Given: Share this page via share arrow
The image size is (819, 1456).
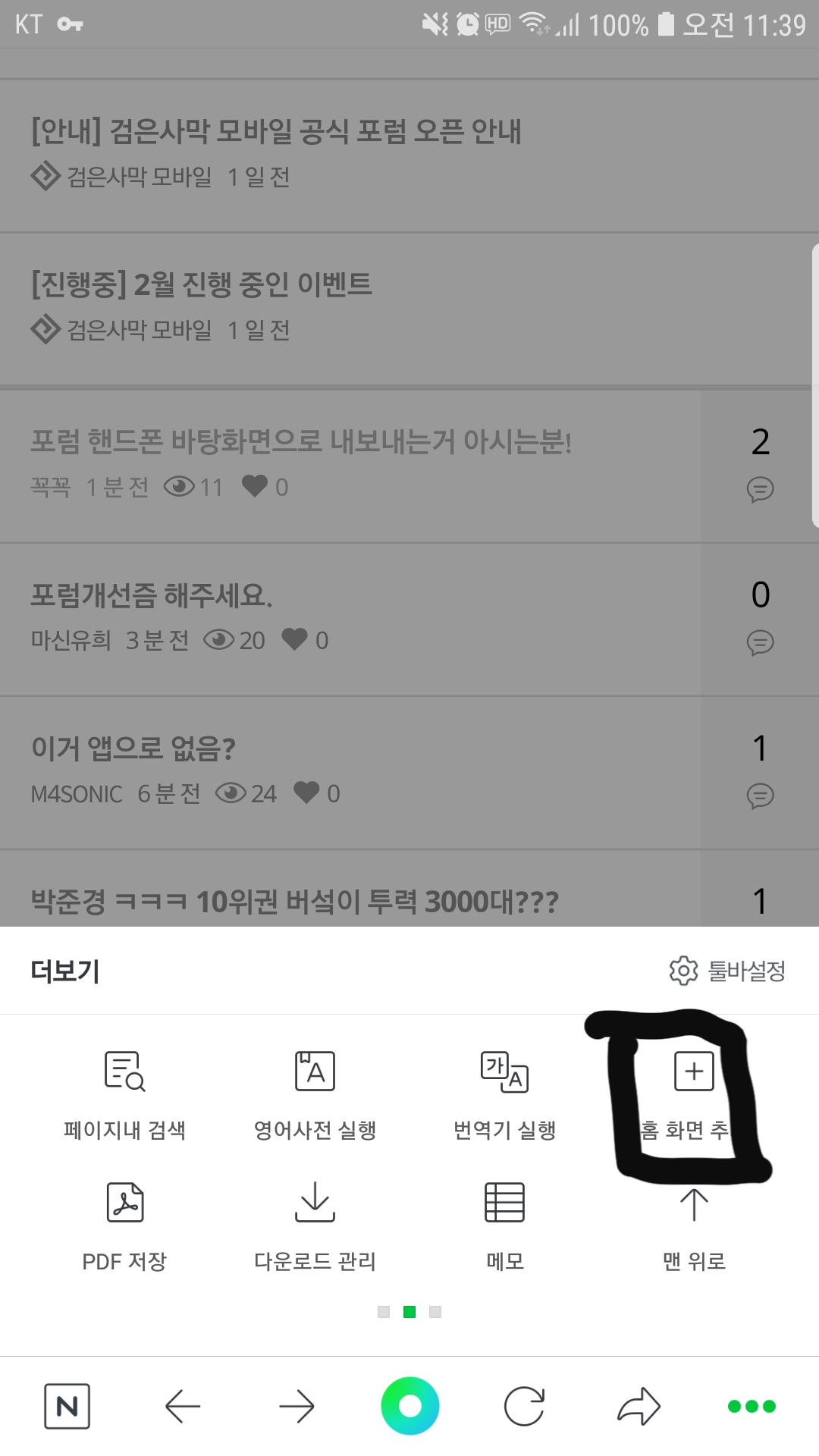Looking at the screenshot, I should (x=639, y=1406).
